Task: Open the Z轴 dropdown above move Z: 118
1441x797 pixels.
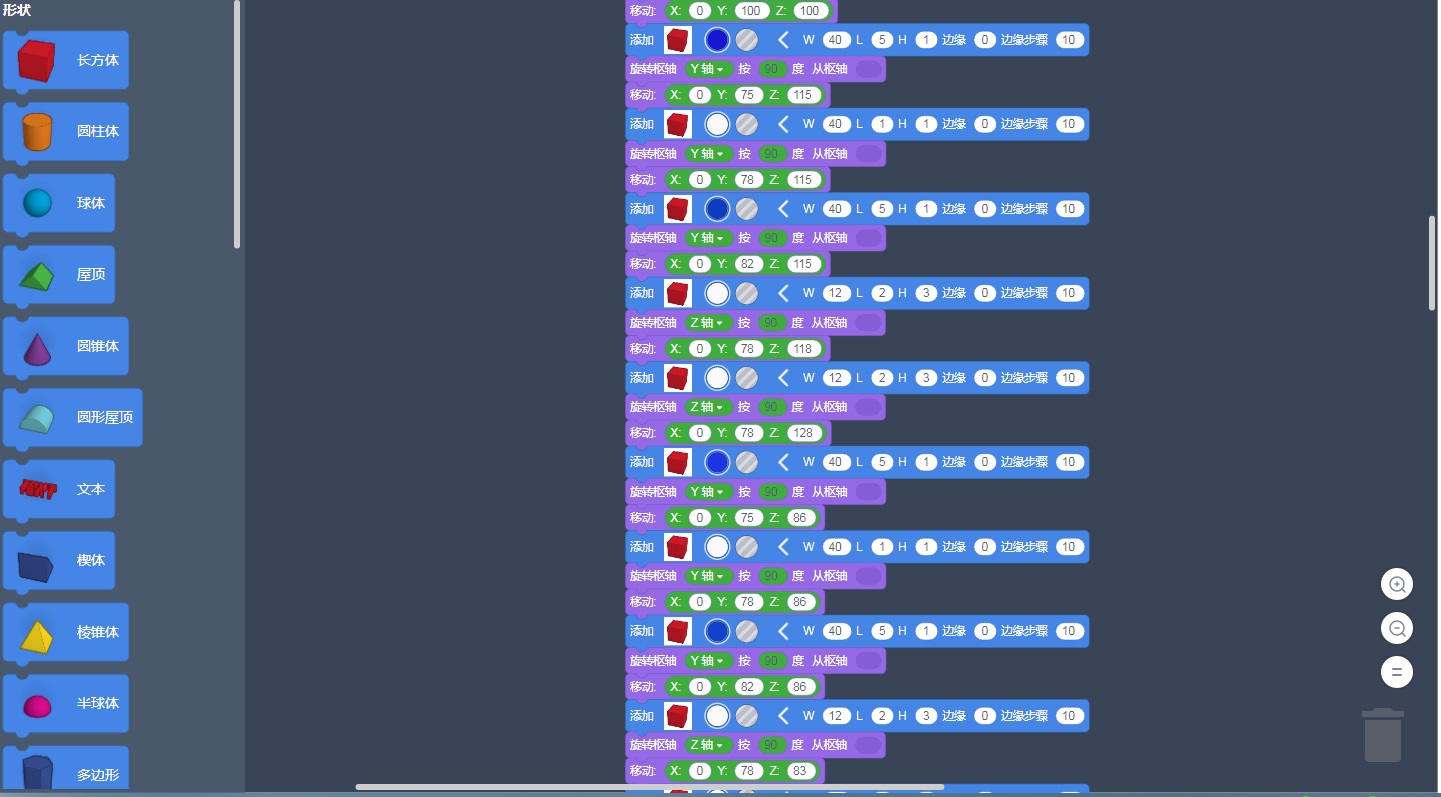Action: click(x=706, y=323)
